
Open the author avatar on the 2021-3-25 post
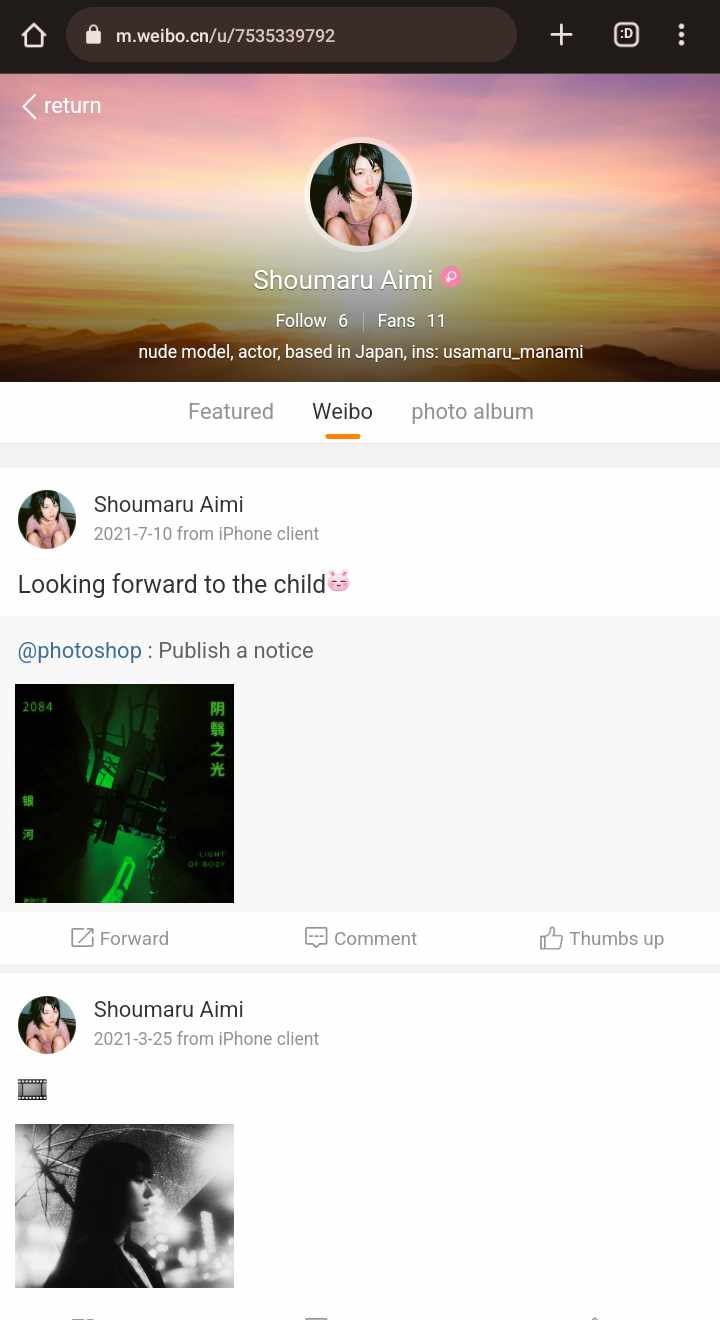[47, 1025]
